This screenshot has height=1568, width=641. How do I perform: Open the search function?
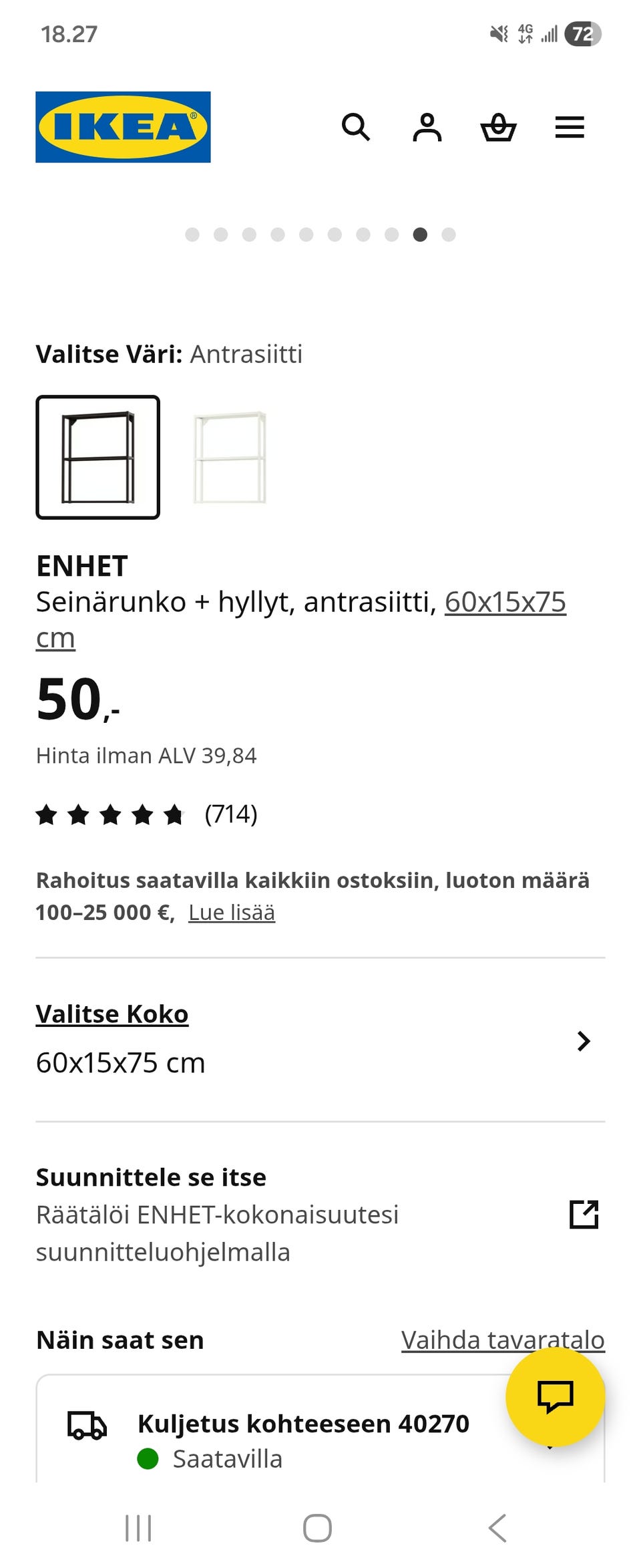(x=357, y=128)
